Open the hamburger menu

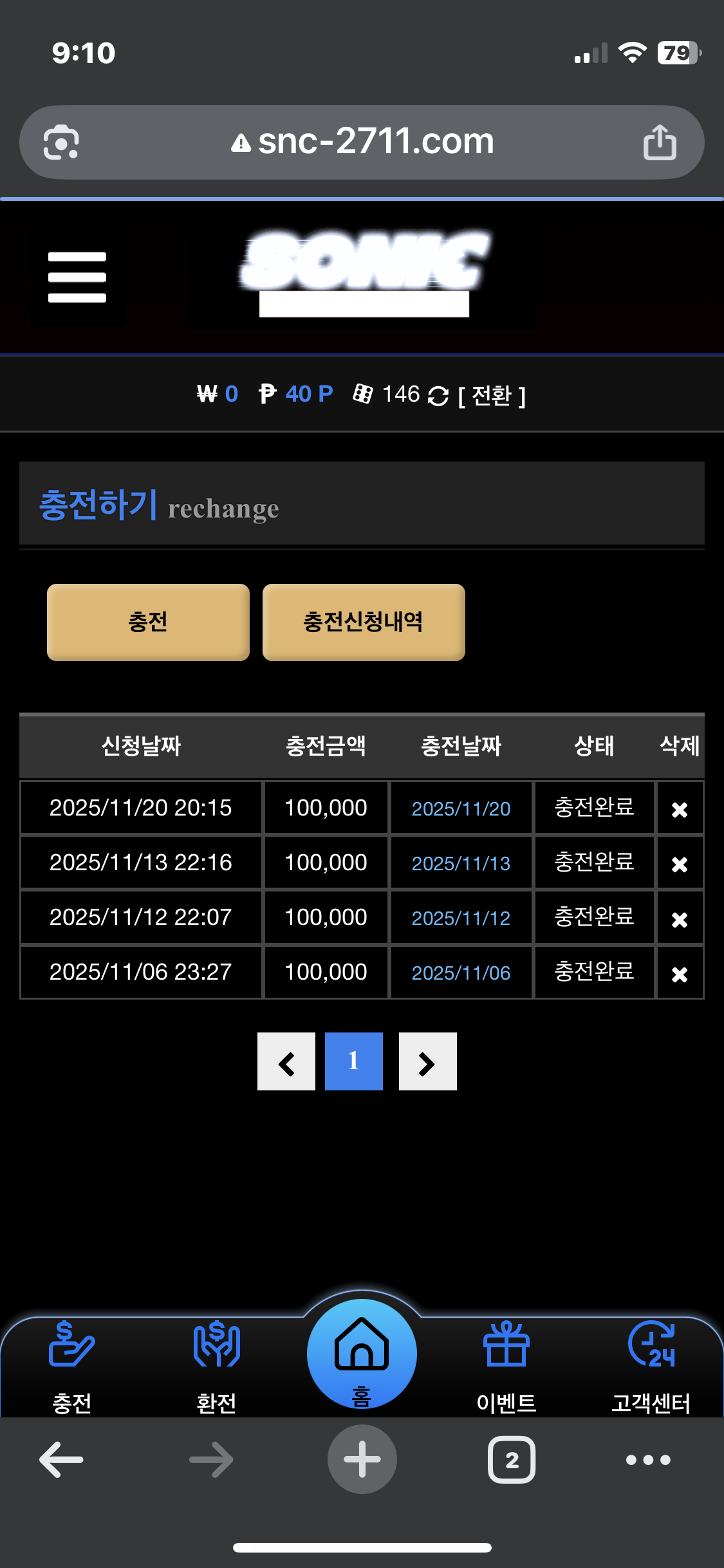coord(77,277)
